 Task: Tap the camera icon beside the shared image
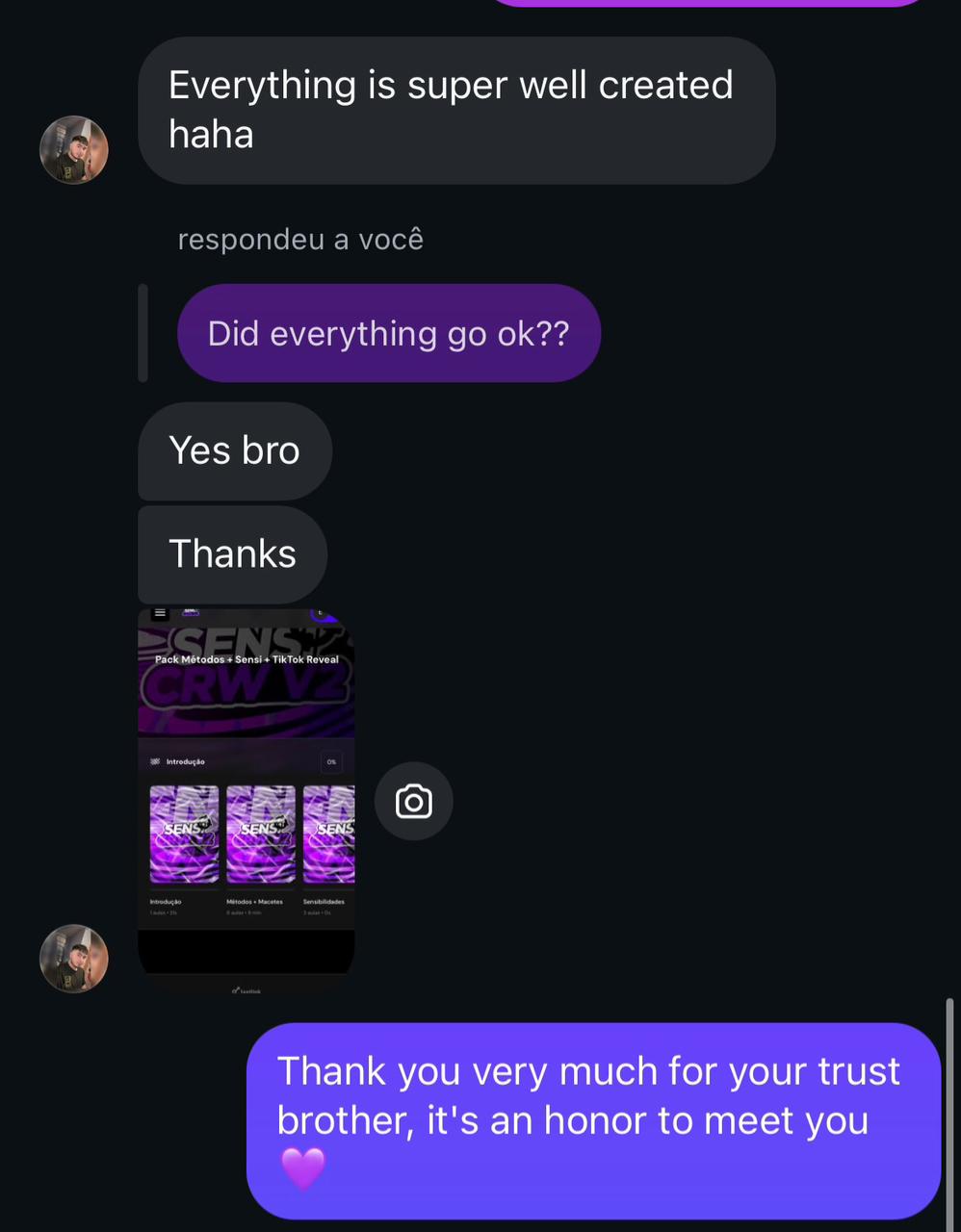click(414, 802)
